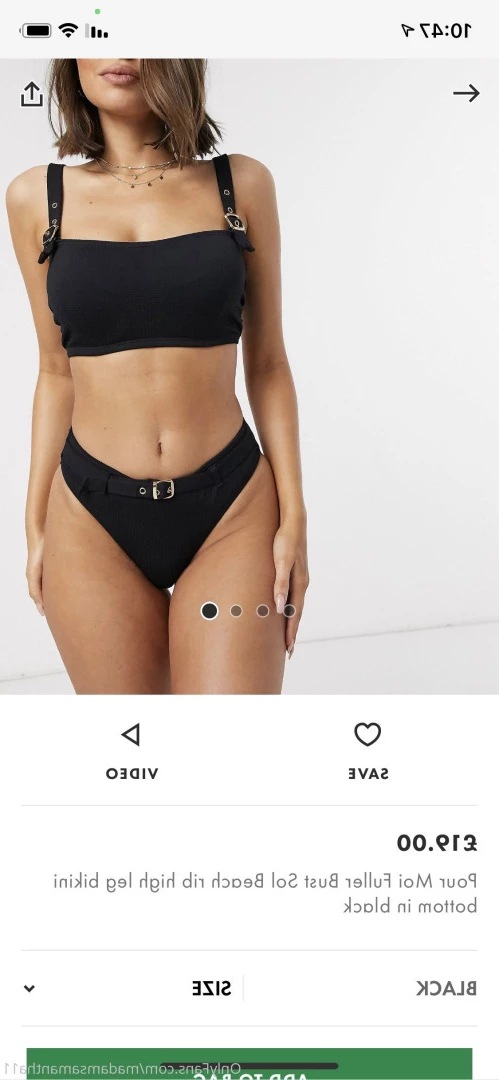Open the Size dropdown
Screen dimensions: 499x1080
[x=132, y=988]
